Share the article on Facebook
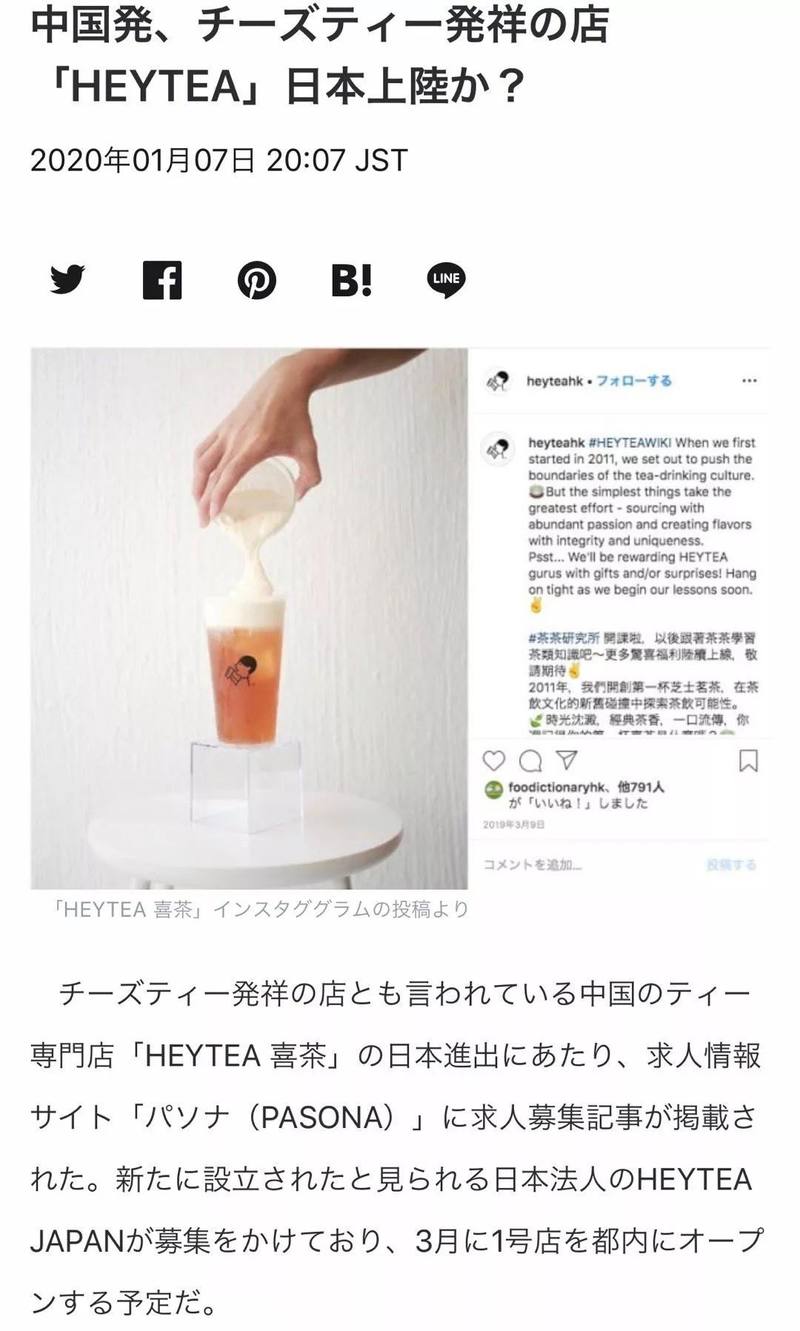 coord(162,281)
